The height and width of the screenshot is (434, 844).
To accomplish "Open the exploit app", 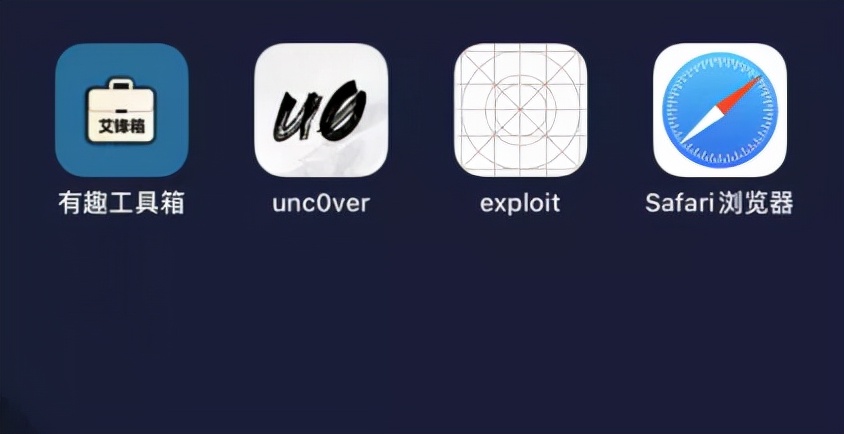I will 520,110.
